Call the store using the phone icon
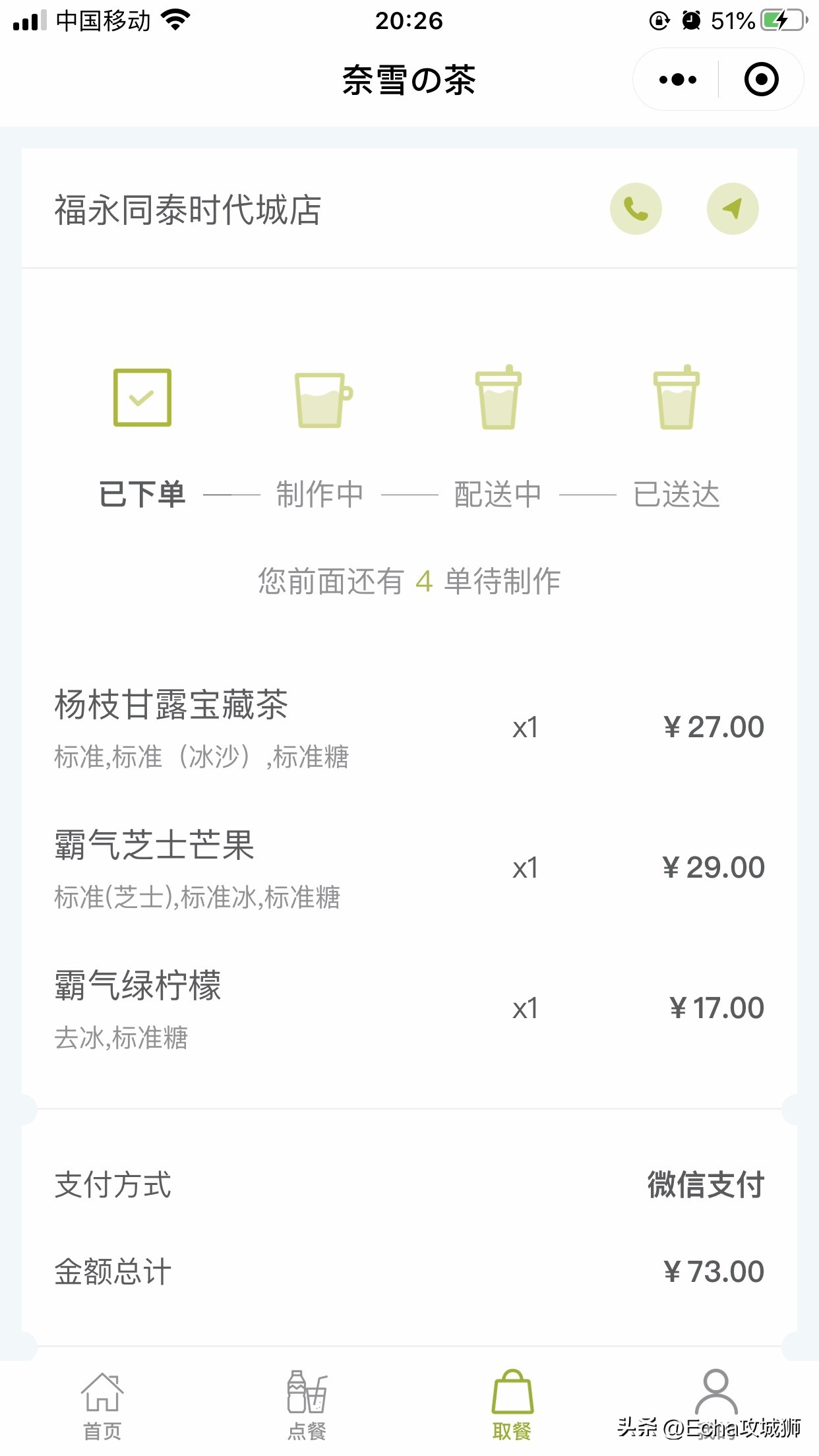 click(x=635, y=208)
